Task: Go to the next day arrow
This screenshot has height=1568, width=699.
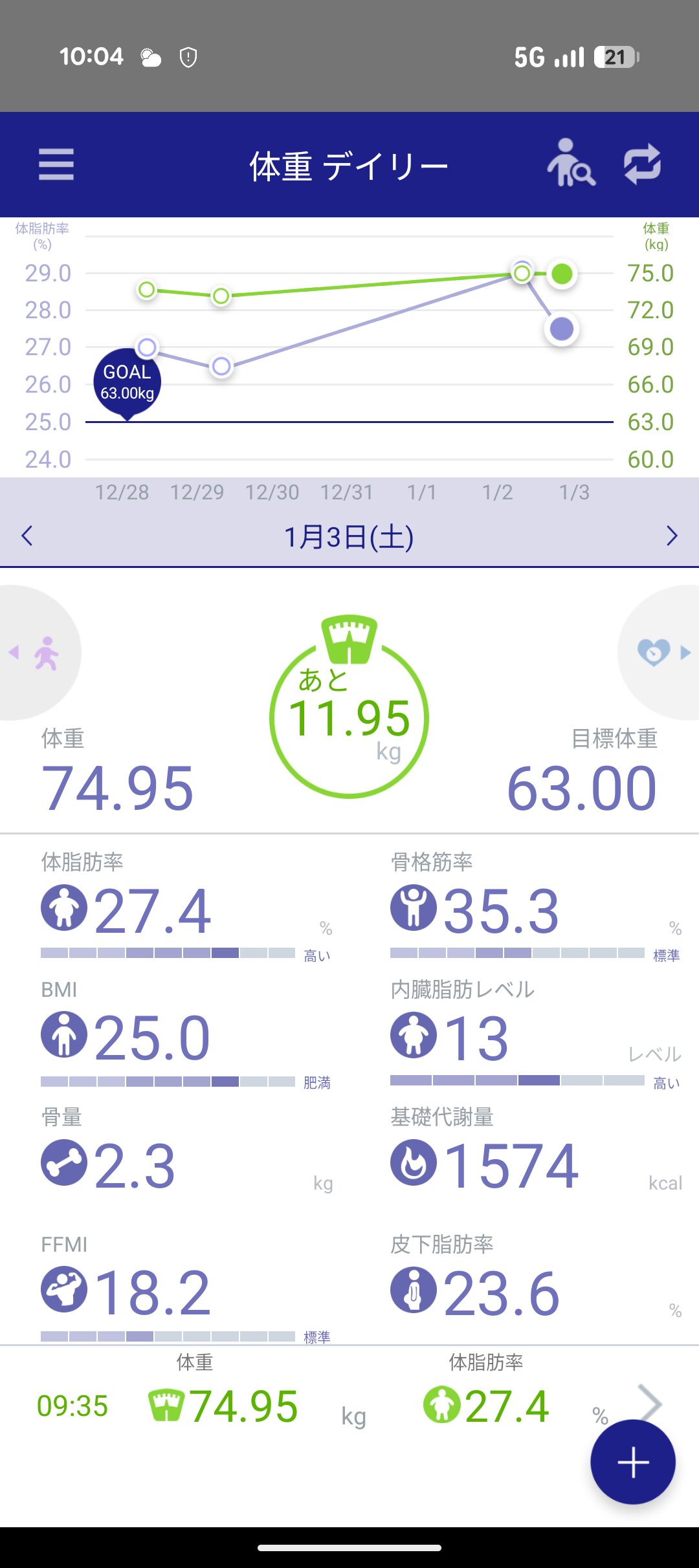Action: coord(672,536)
